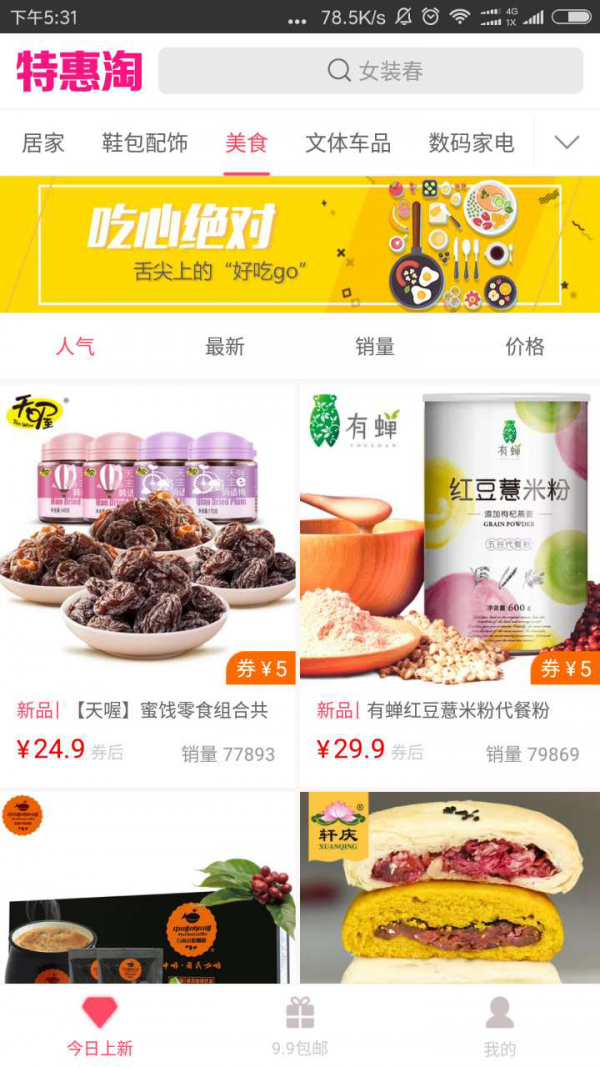Sort products by 最新
This screenshot has height=1067, width=600.
[225, 347]
